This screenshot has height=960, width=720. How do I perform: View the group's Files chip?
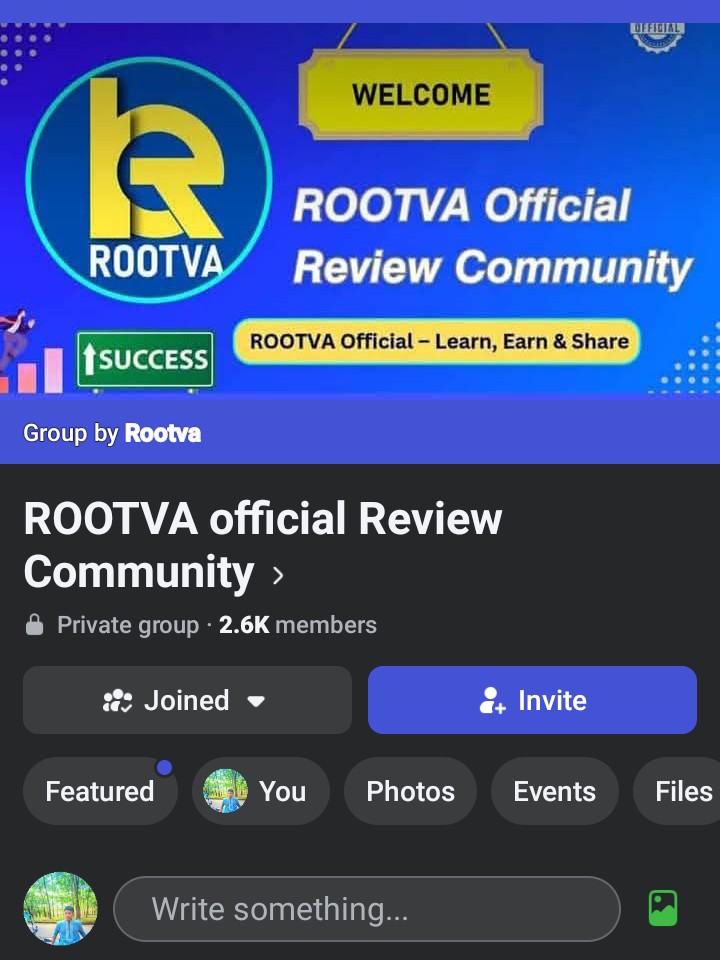click(x=683, y=791)
